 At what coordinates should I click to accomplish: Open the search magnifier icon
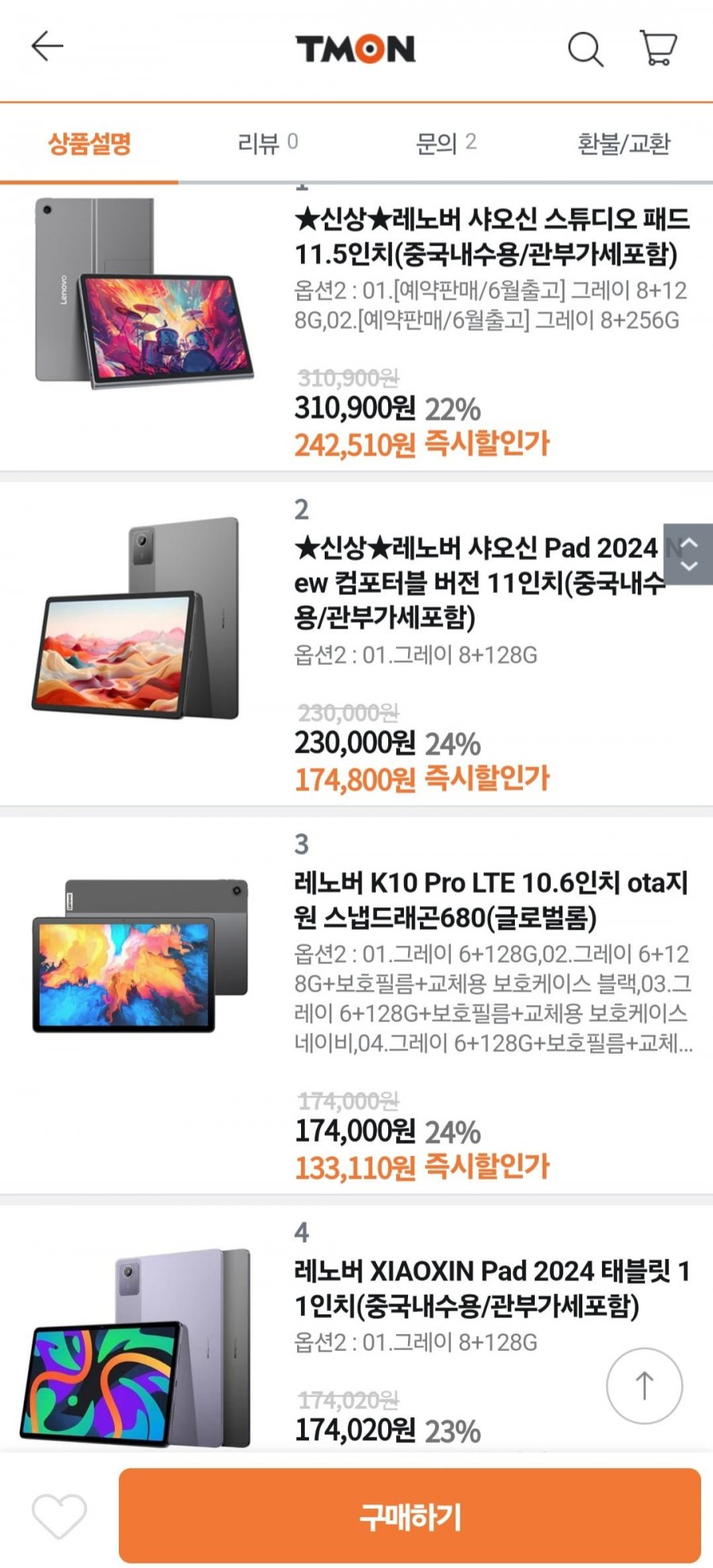585,49
